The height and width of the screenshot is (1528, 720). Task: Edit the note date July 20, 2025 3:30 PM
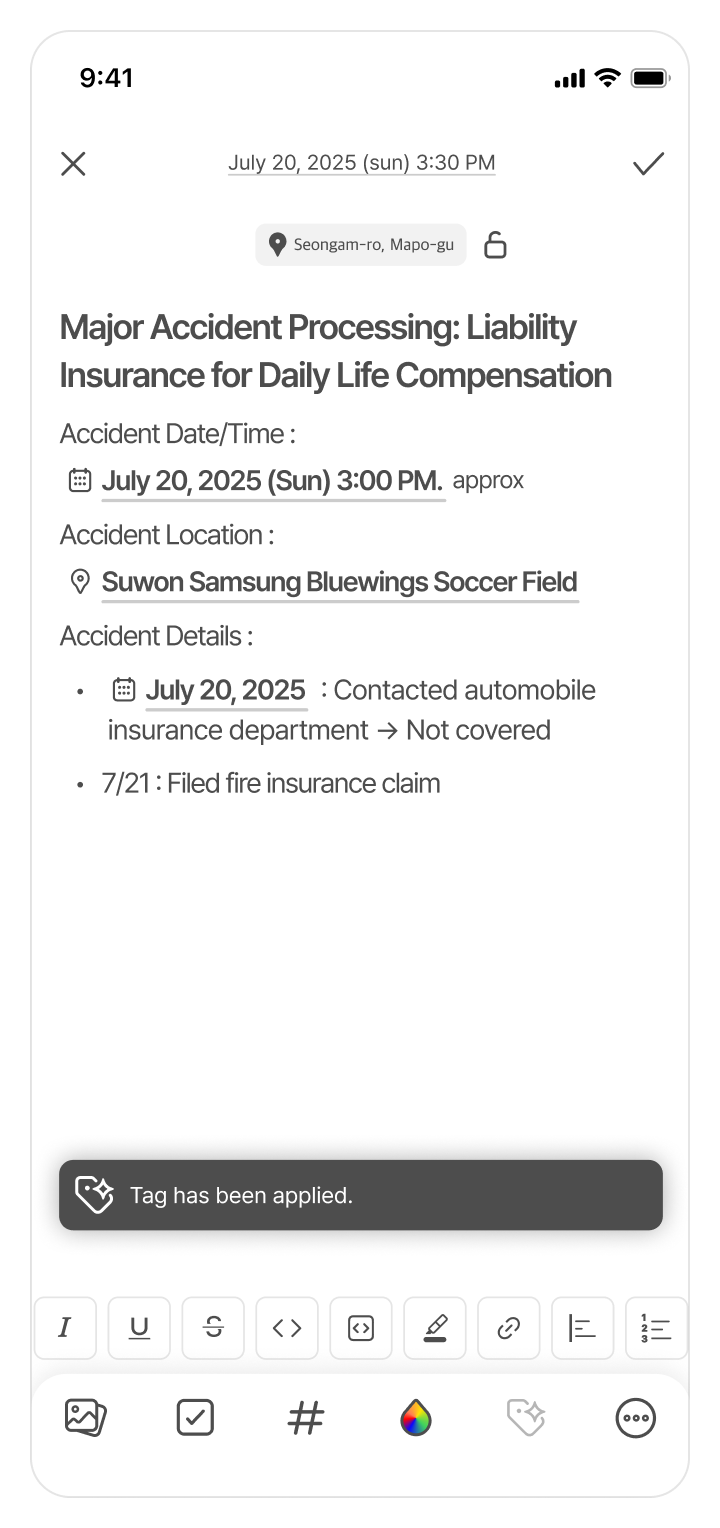pos(361,163)
